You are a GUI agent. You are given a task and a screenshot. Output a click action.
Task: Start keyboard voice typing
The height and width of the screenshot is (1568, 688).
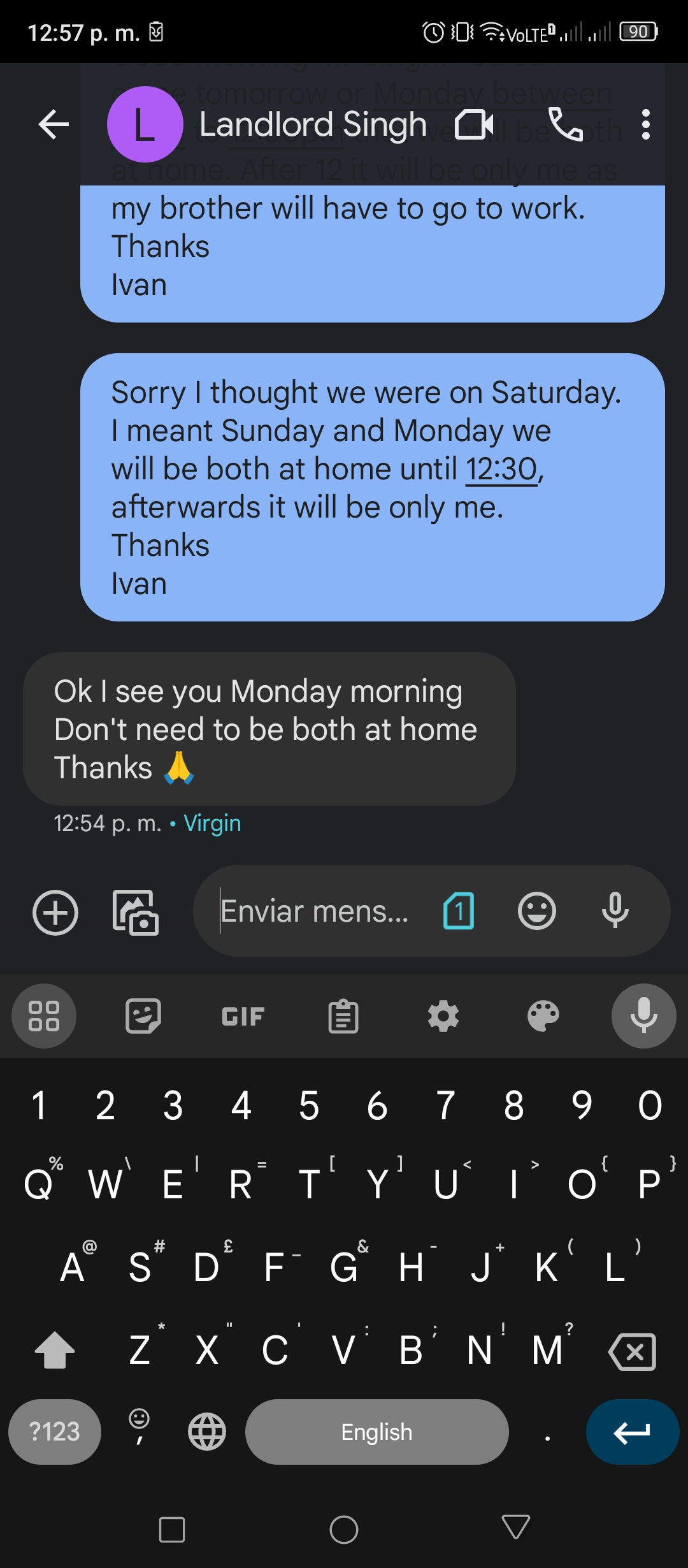click(x=644, y=1016)
